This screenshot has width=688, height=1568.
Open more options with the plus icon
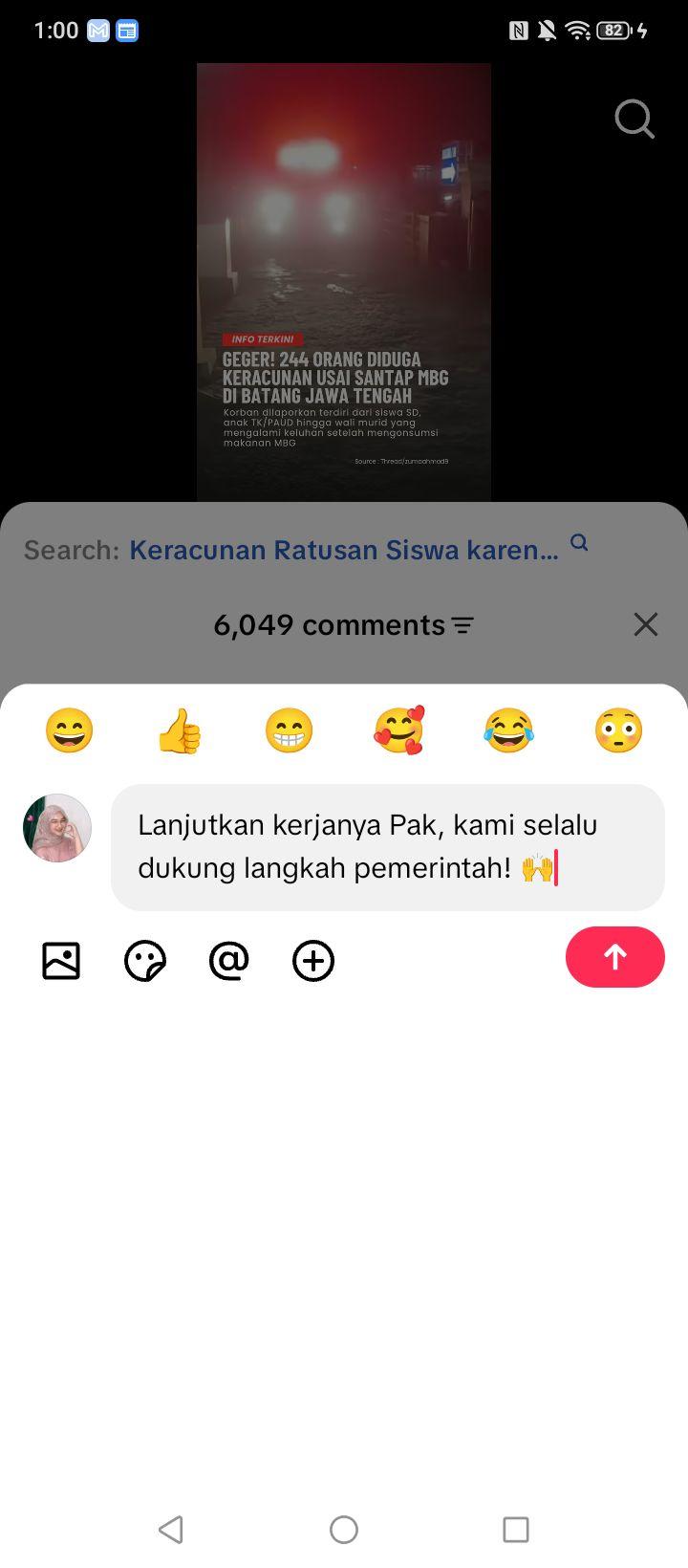point(313,961)
